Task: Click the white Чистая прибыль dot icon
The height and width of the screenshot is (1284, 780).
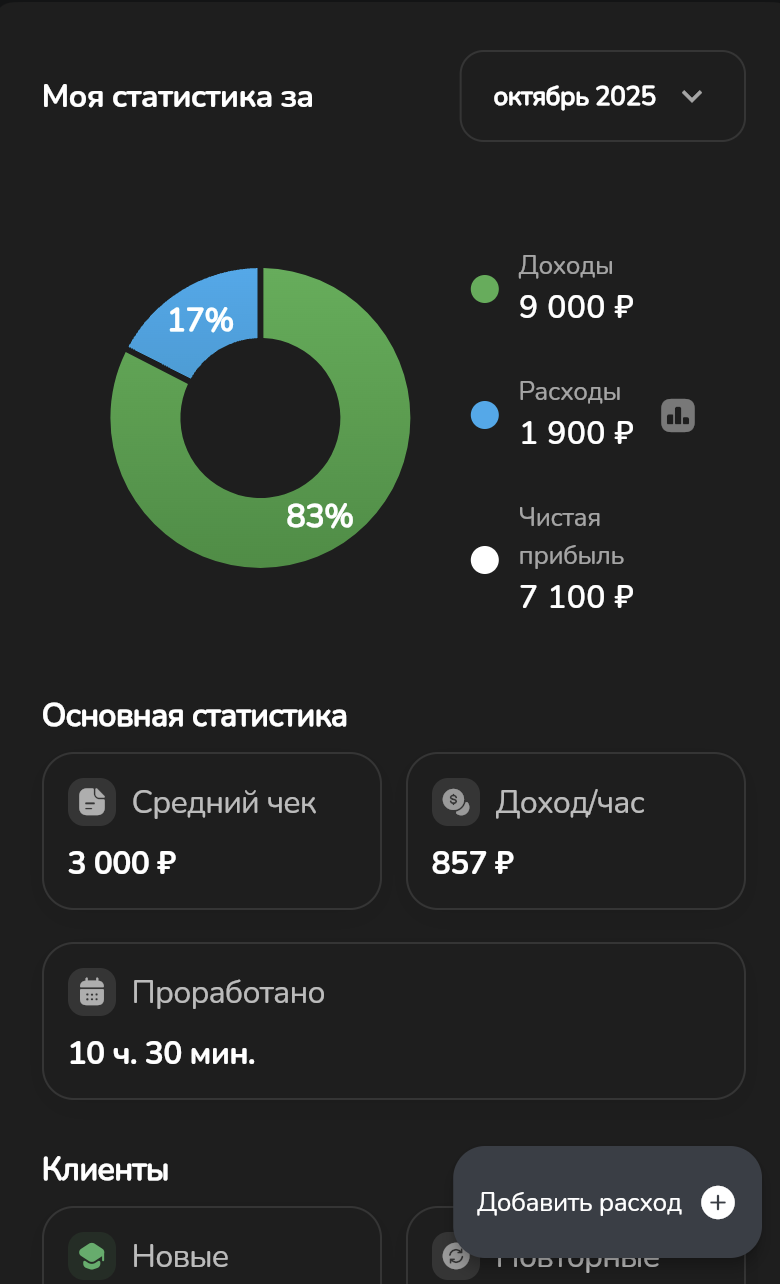Action: 484,560
